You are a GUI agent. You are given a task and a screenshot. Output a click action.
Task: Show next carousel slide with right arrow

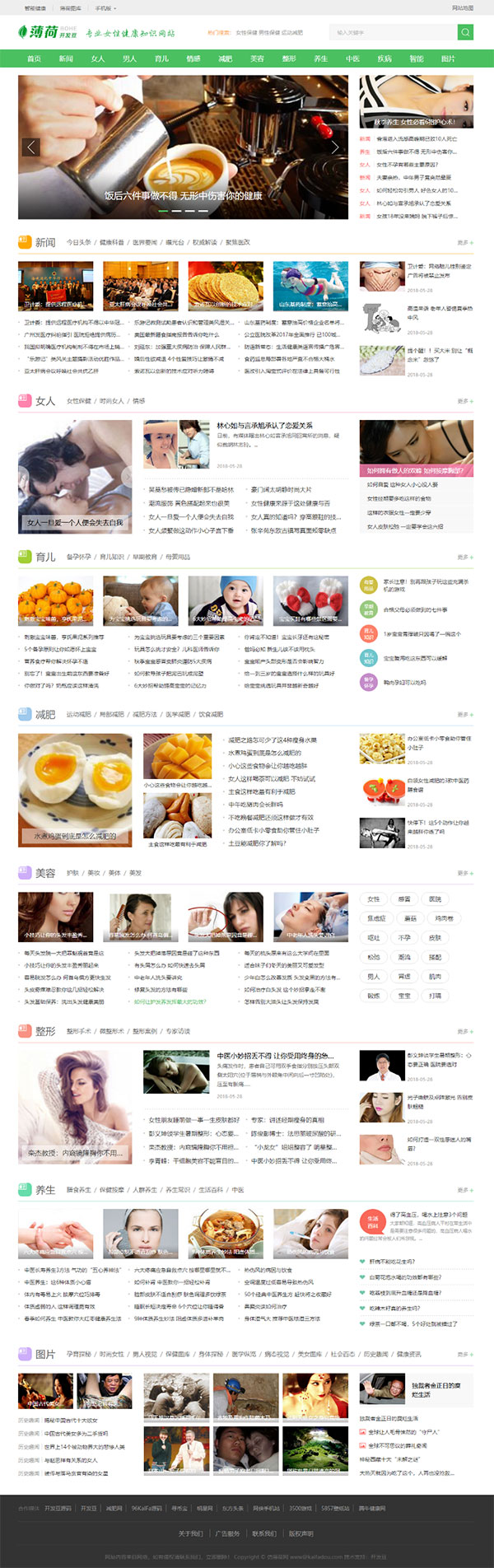point(334,147)
